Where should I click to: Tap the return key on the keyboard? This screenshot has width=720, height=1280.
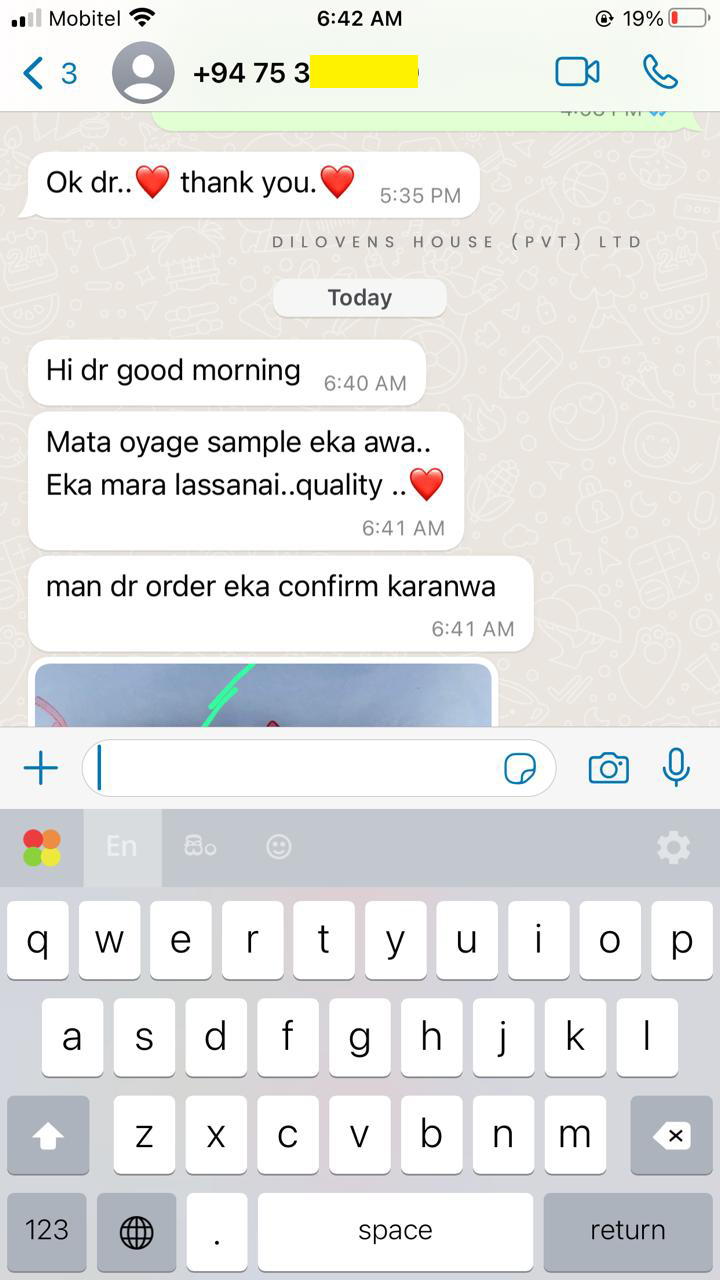coord(627,1231)
